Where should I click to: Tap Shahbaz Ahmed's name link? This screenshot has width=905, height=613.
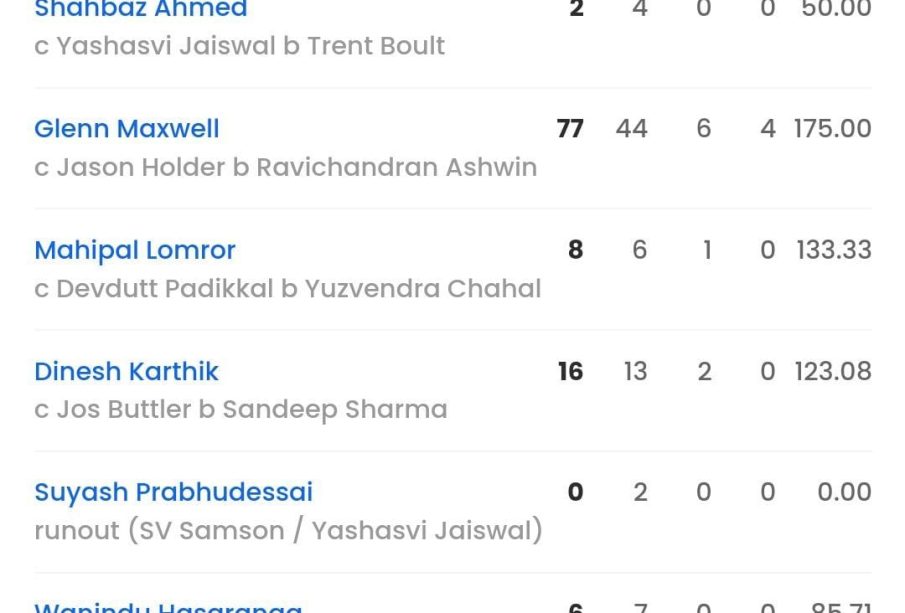coord(140,10)
